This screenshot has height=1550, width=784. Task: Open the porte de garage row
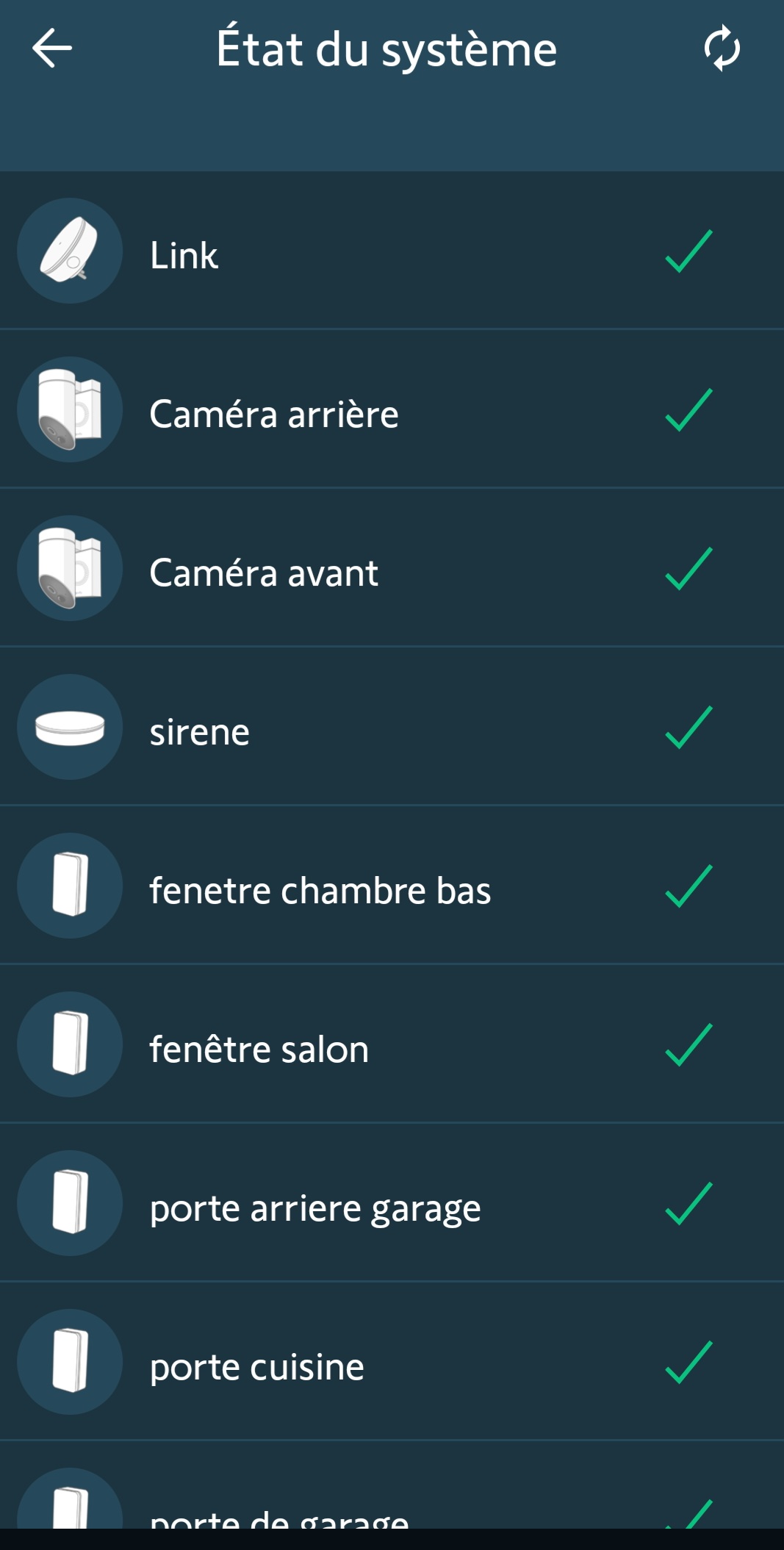(391, 1507)
